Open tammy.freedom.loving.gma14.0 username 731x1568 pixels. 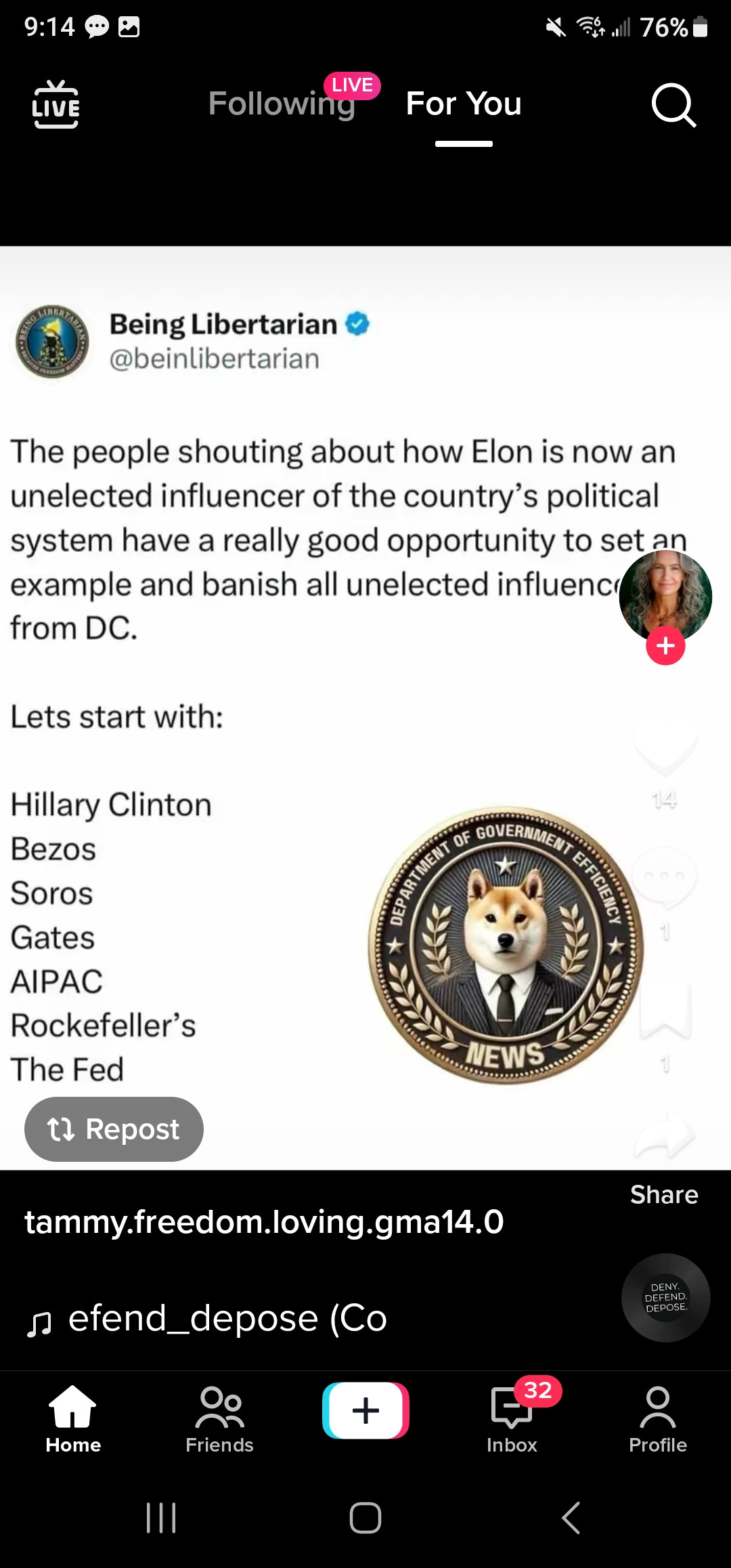coord(264,1222)
